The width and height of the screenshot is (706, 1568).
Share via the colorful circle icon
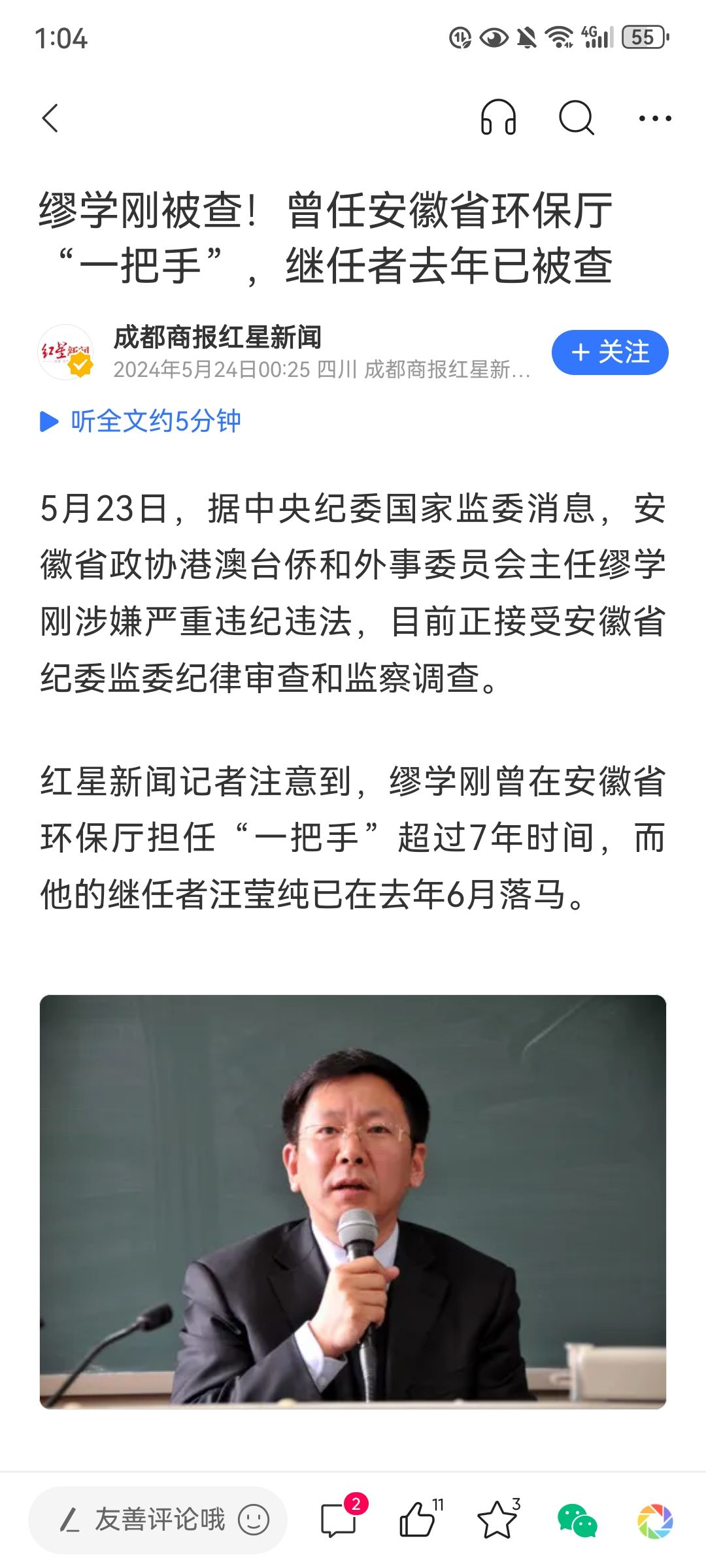655,1520
